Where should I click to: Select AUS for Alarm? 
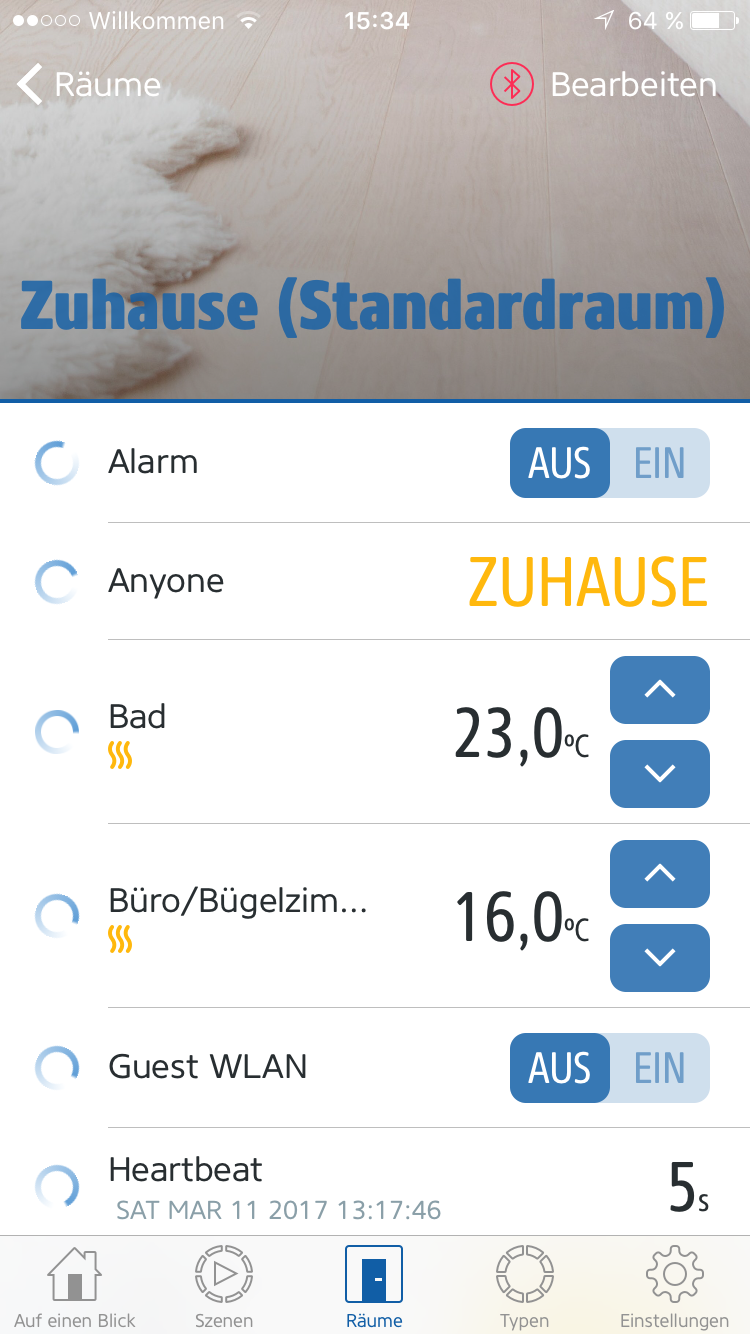[560, 463]
